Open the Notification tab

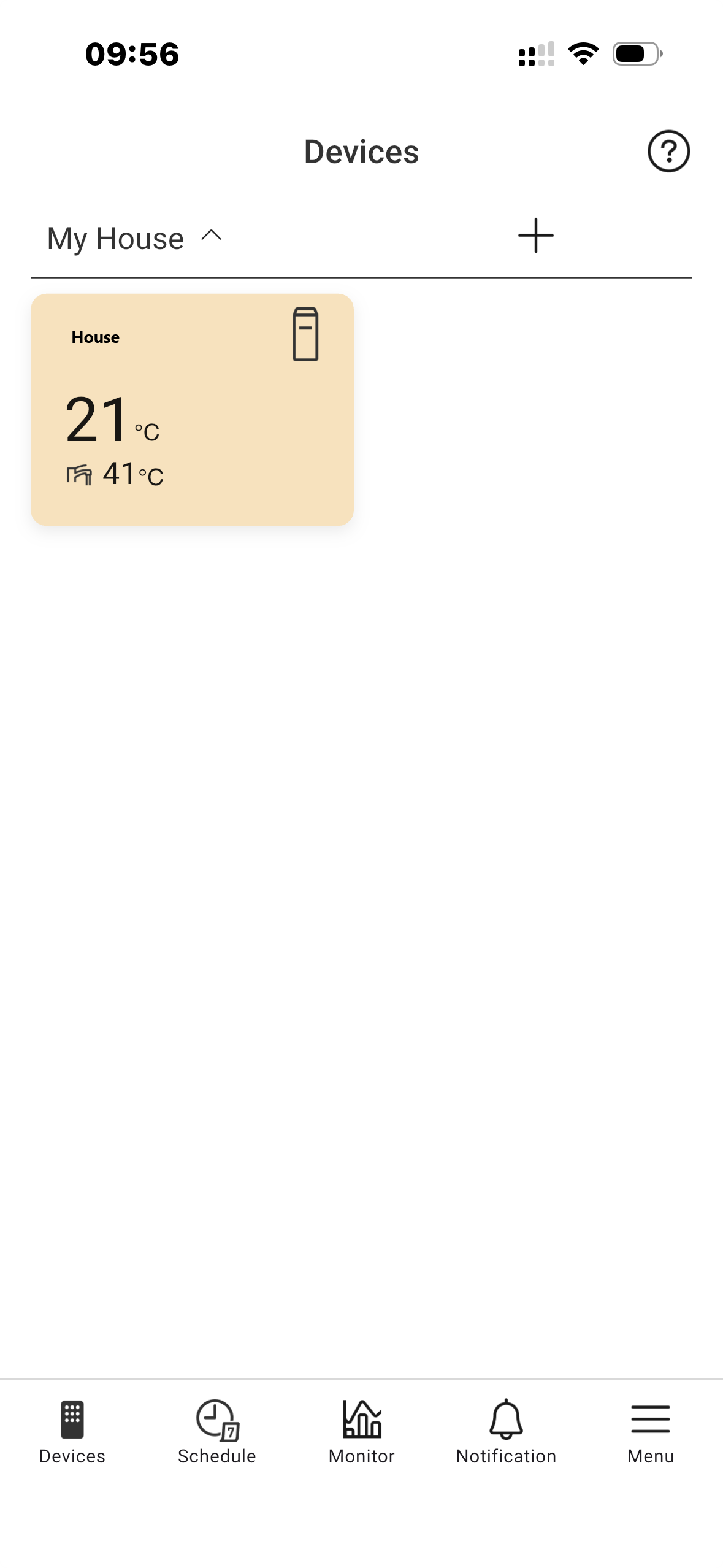(506, 1432)
